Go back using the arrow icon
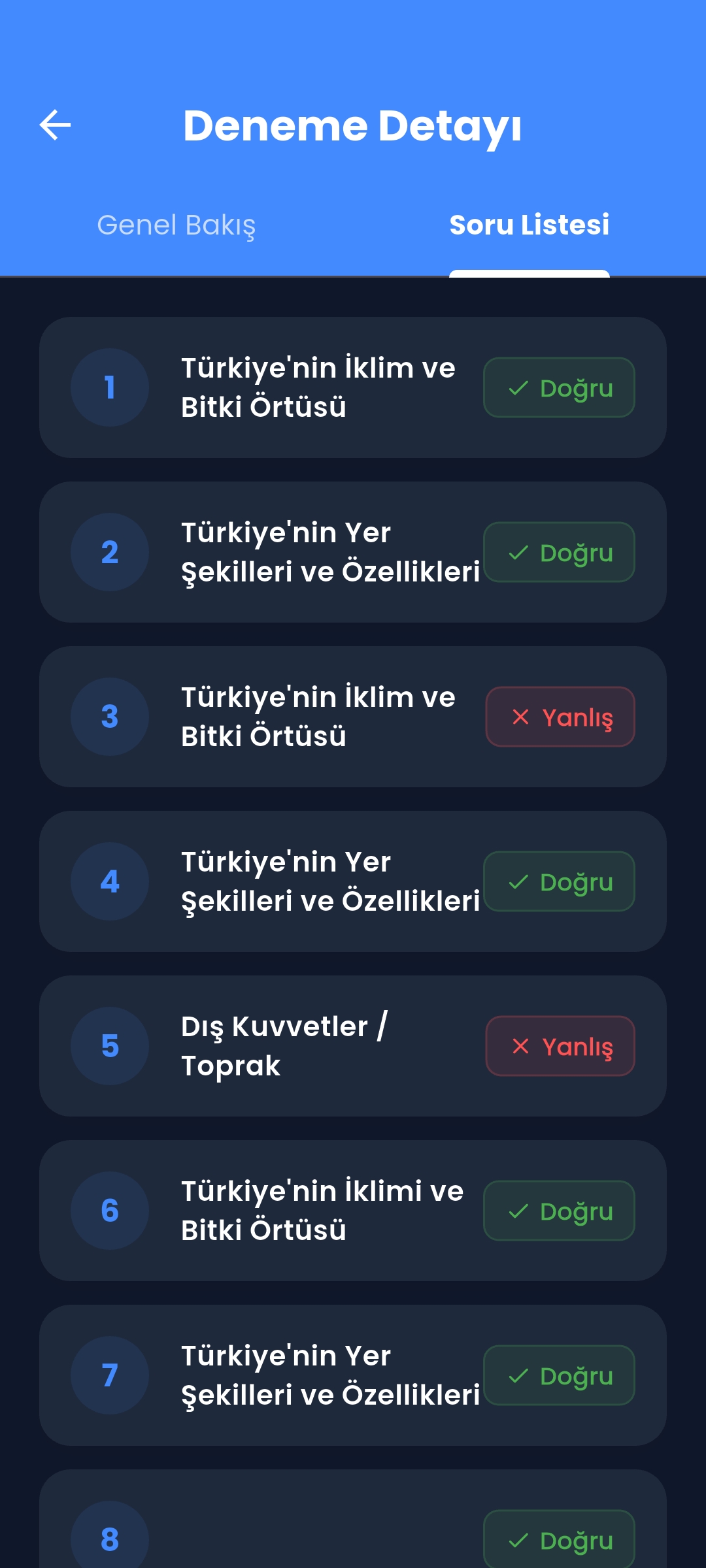The image size is (706, 1568). (x=55, y=125)
